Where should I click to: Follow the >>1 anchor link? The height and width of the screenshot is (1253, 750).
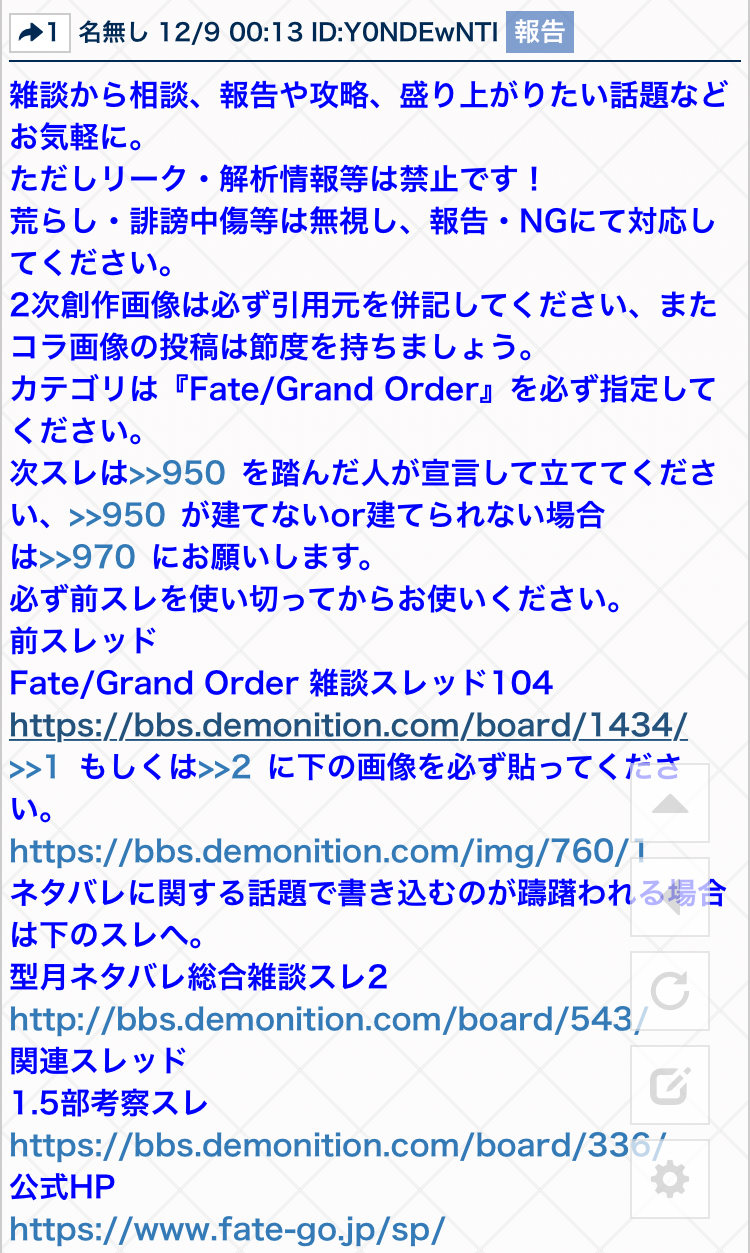click(34, 767)
